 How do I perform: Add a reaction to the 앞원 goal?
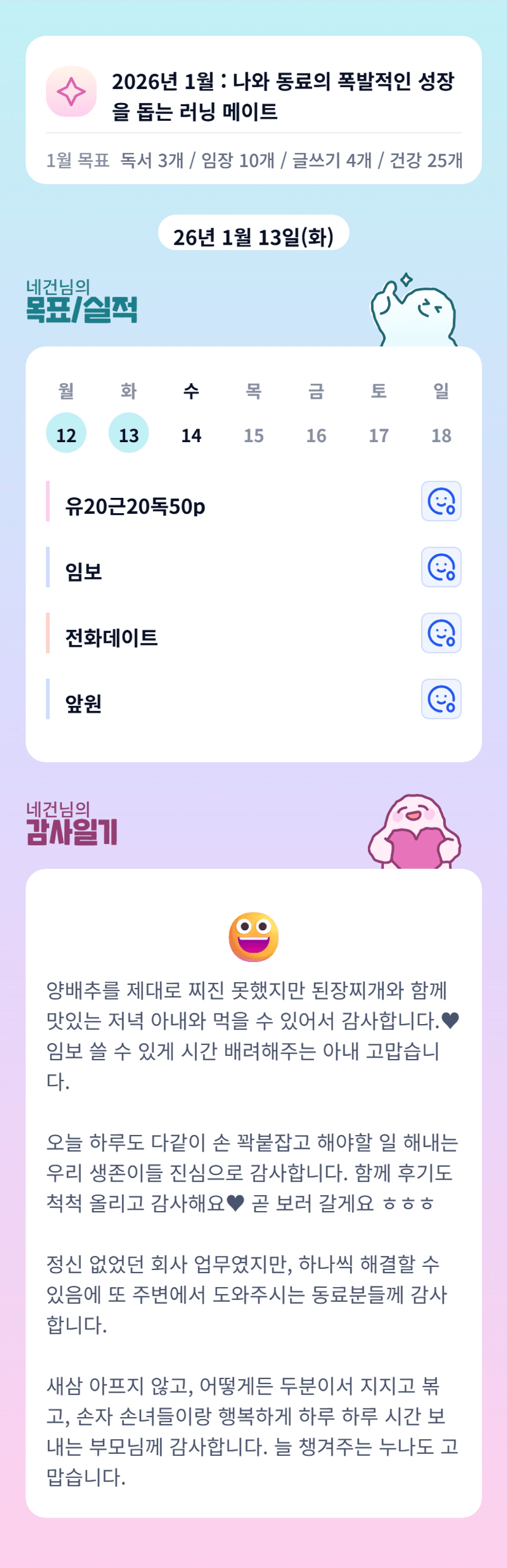(441, 699)
